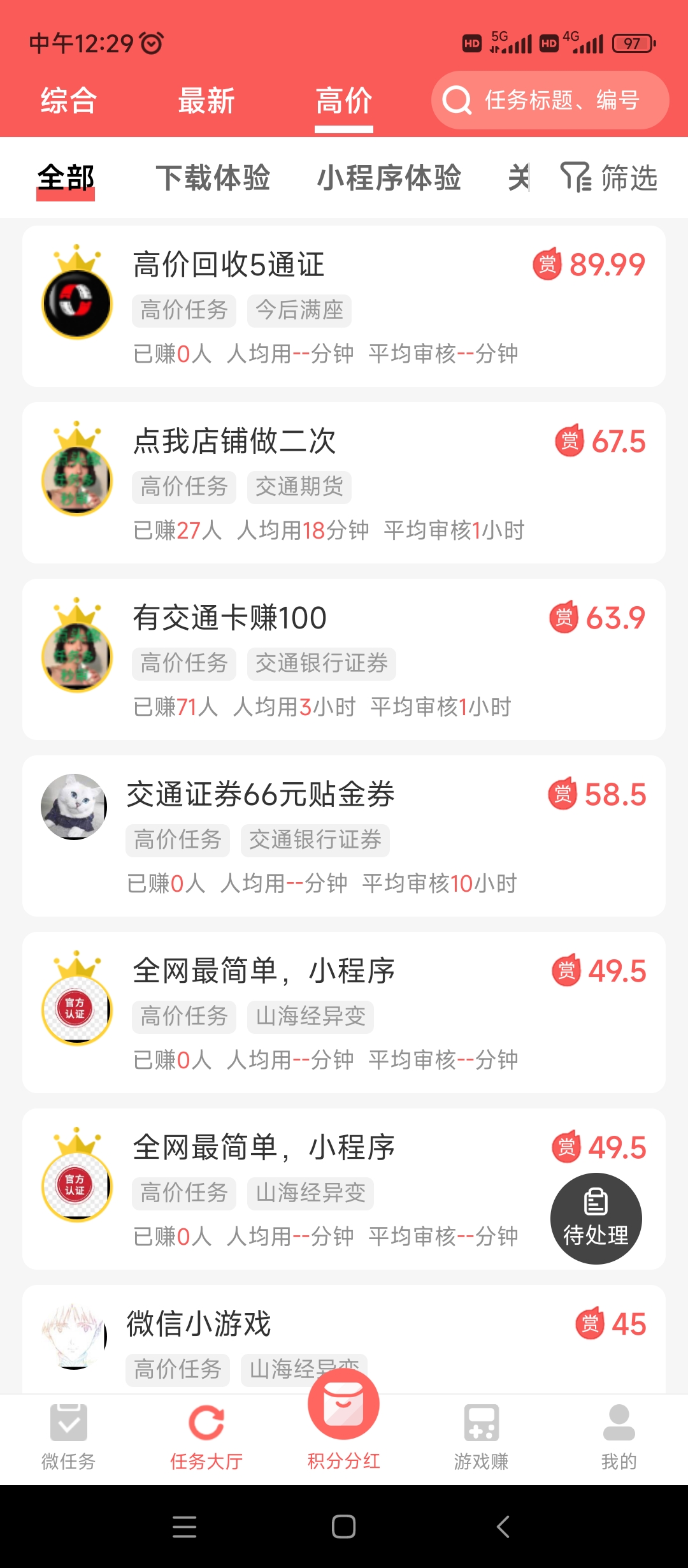The height and width of the screenshot is (1568, 688).
Task: Open the 有交通卡赚100 task
Action: pyautogui.click(x=227, y=617)
